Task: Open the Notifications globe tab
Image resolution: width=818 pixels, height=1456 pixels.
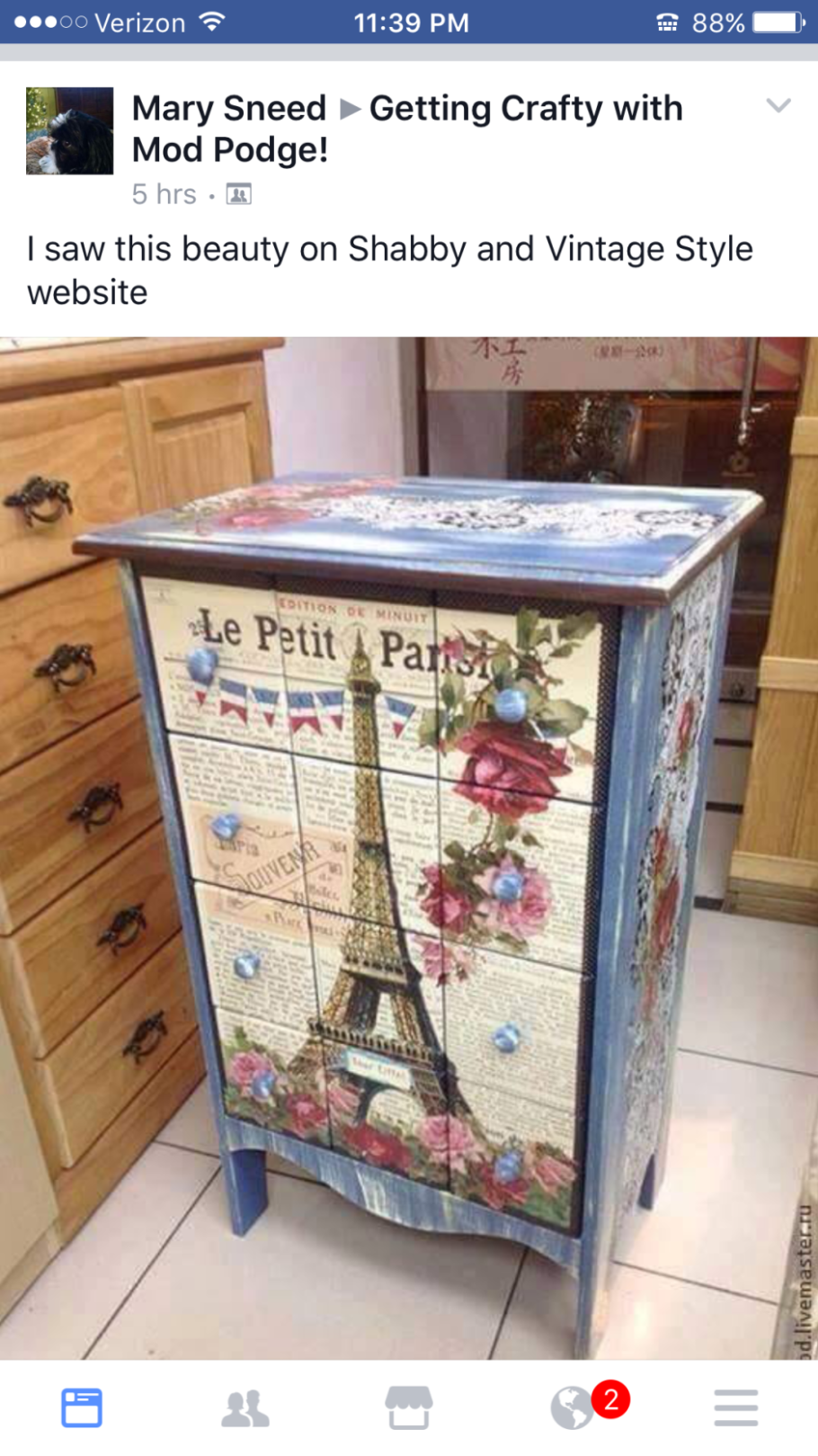Action: click(x=573, y=1407)
